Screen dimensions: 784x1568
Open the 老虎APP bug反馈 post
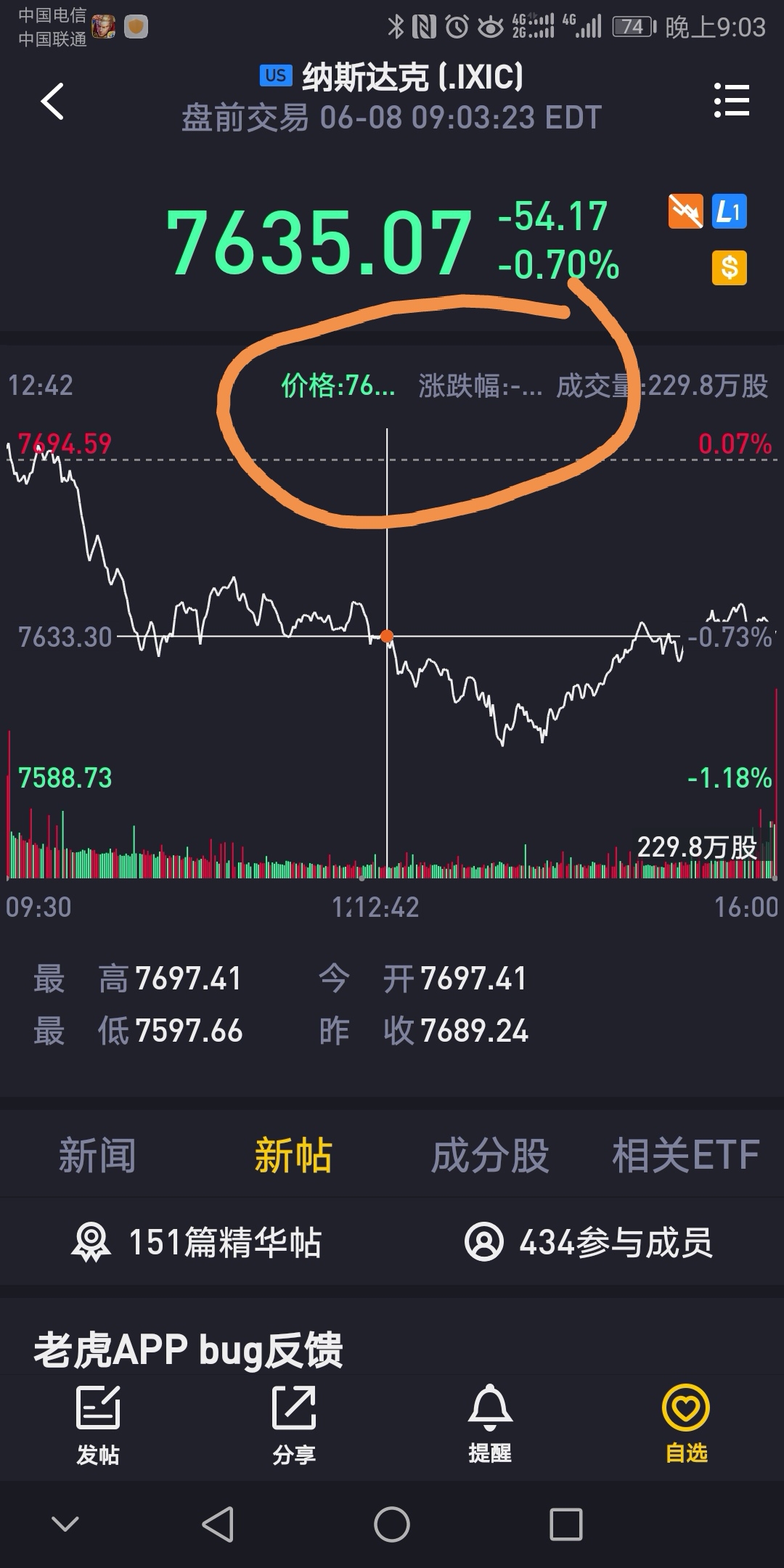pyautogui.click(x=189, y=1350)
